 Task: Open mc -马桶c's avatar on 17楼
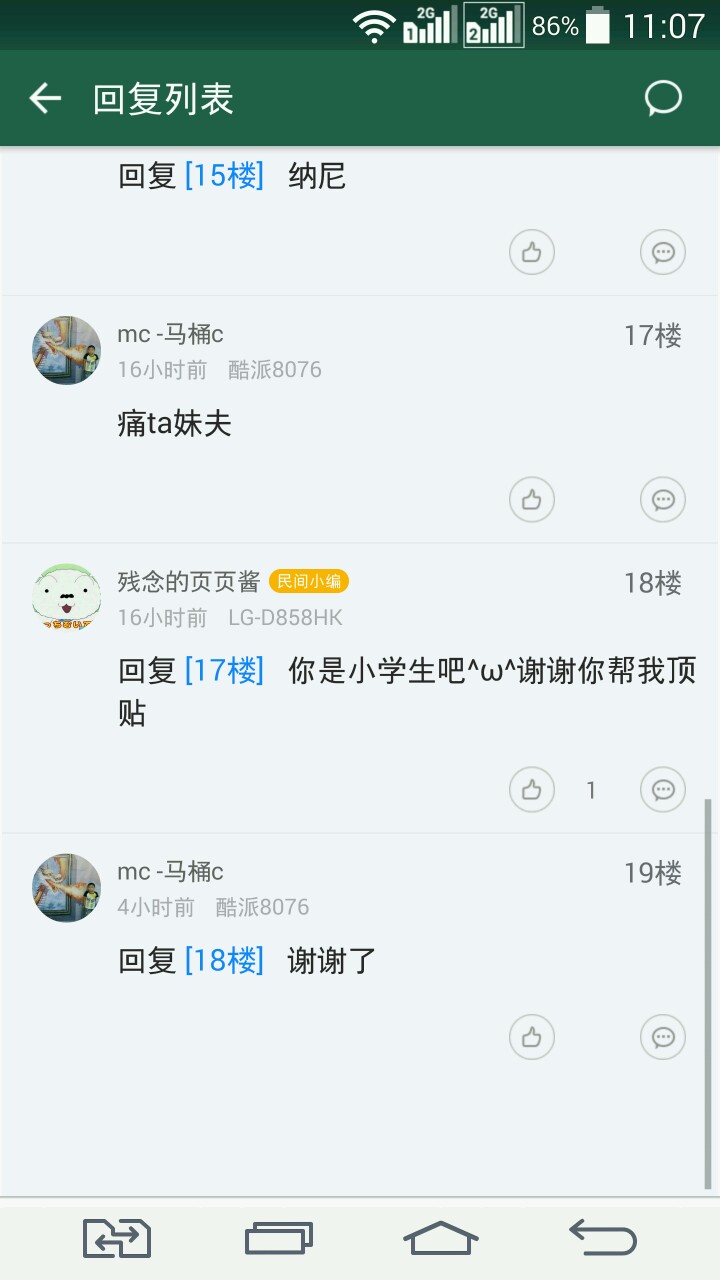pos(67,351)
